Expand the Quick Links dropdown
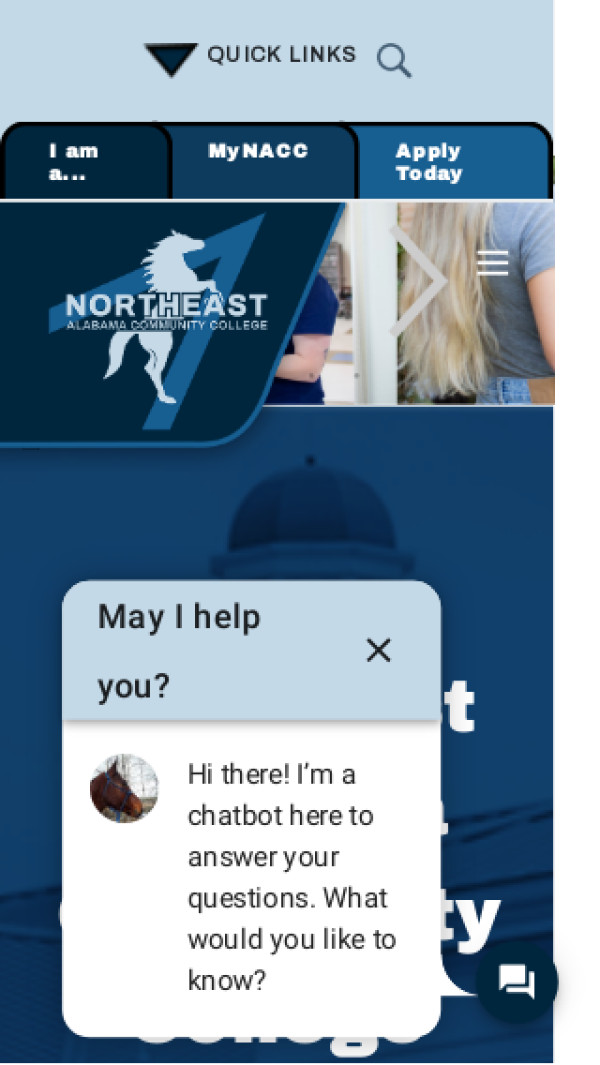The image size is (600, 1065). coord(251,56)
